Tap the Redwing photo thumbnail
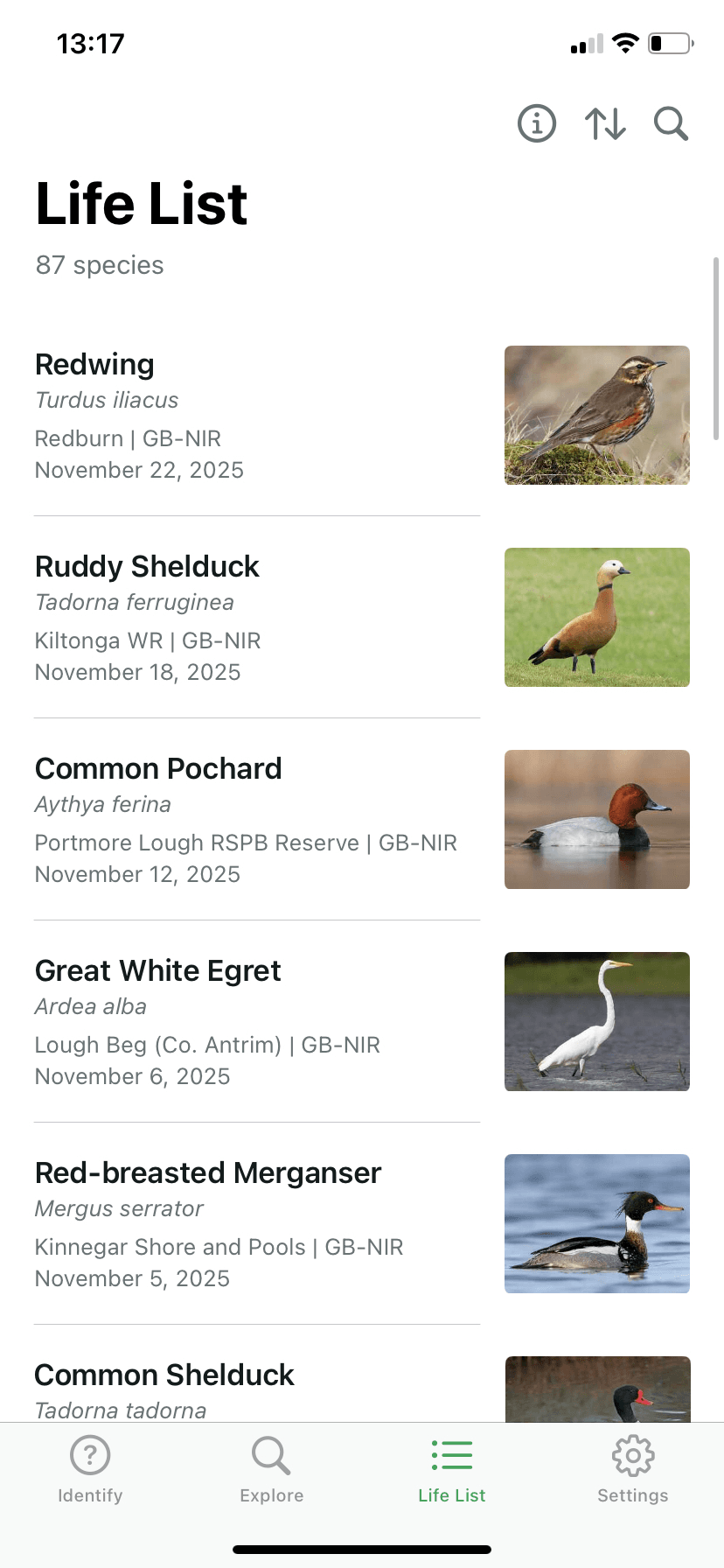 click(x=596, y=415)
